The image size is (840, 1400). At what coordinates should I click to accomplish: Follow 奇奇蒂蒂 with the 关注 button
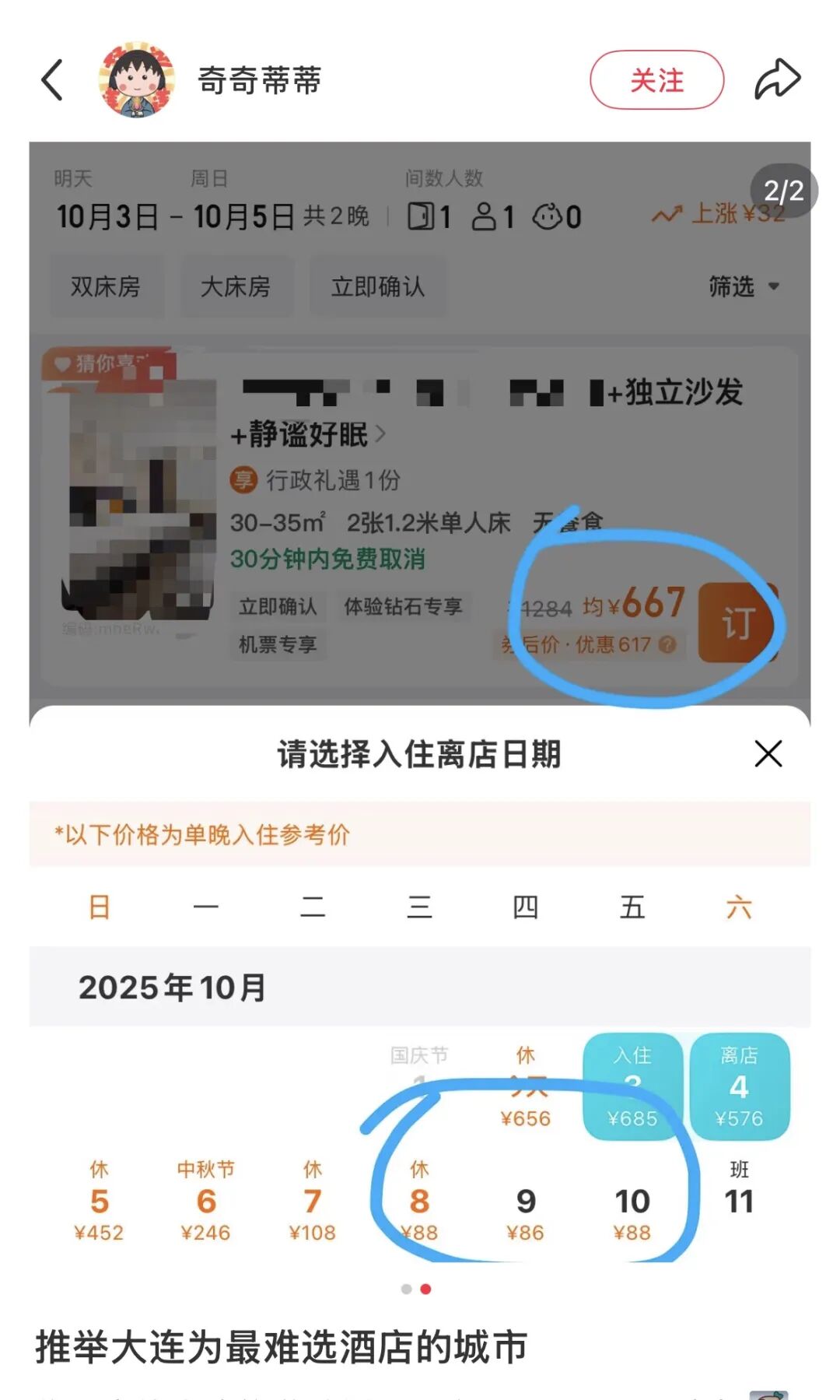[x=656, y=80]
